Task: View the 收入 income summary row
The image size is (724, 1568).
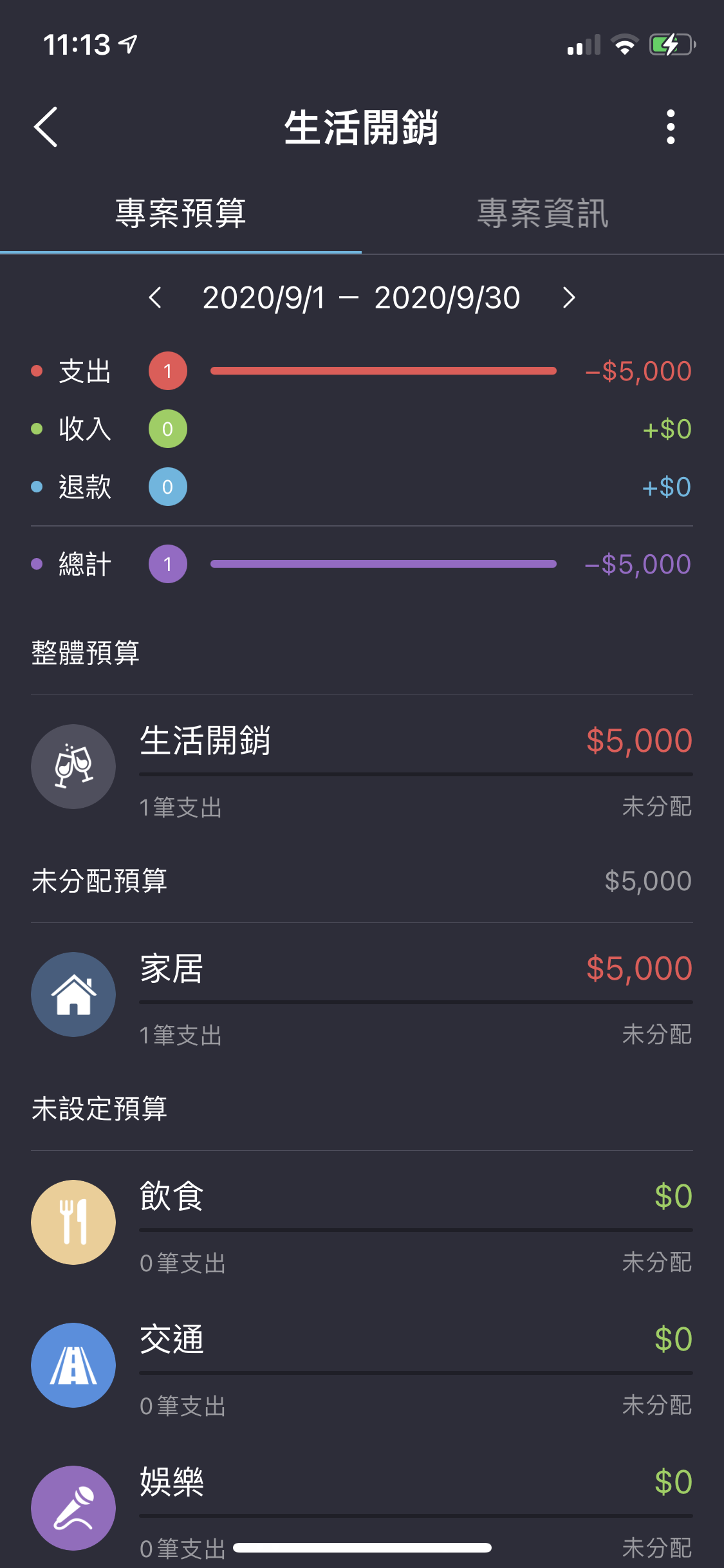Action: click(362, 429)
